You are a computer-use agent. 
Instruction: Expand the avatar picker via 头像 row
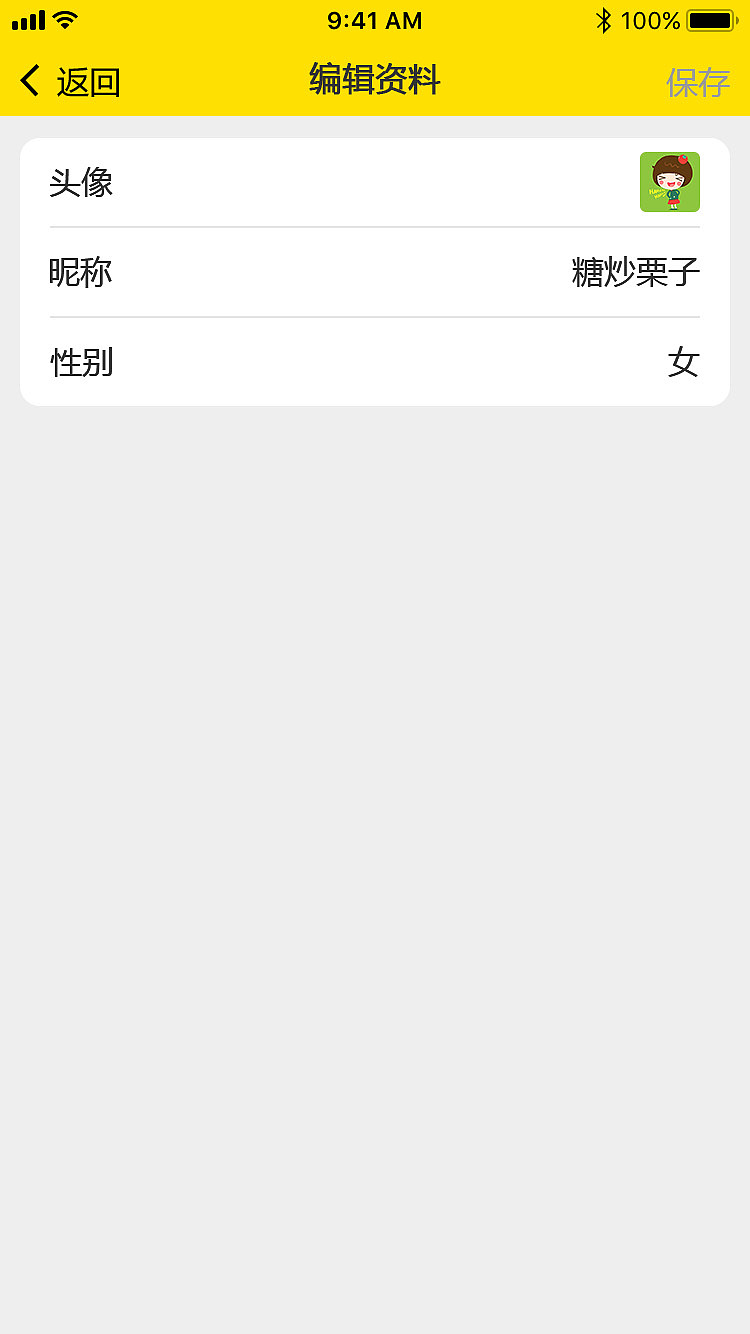click(x=374, y=181)
